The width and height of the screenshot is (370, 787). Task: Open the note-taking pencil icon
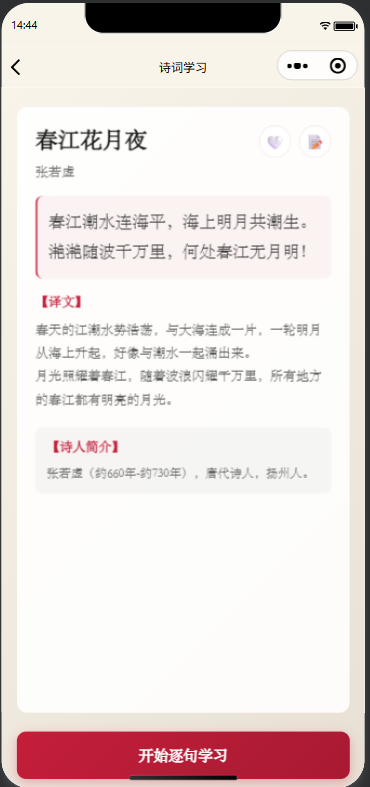[315, 142]
